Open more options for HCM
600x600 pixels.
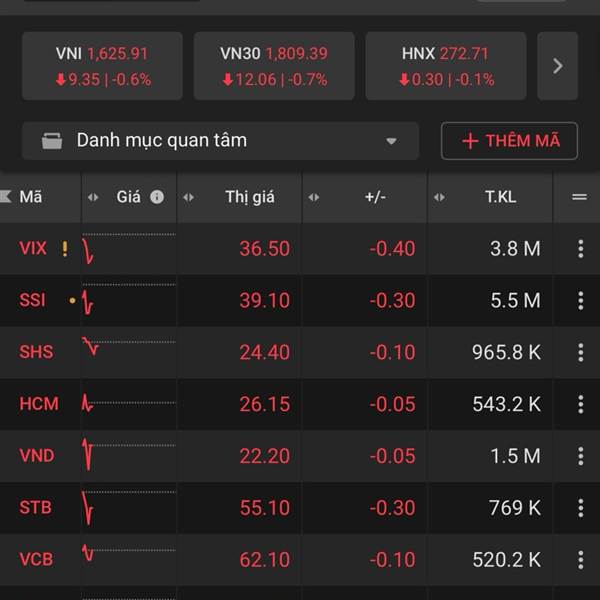click(580, 404)
